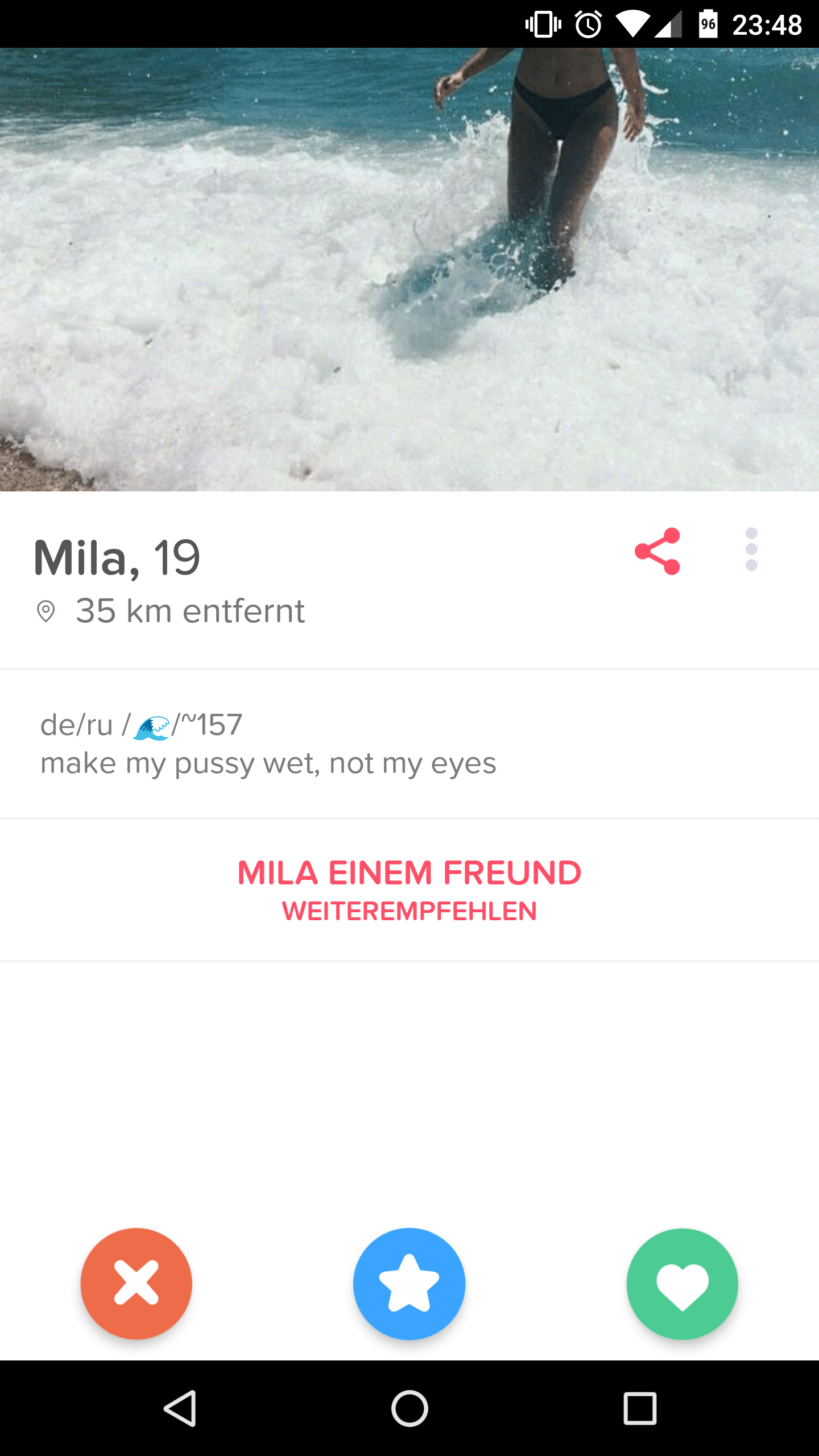Tap the Android home button
This screenshot has width=819, height=1456.
click(x=409, y=1409)
